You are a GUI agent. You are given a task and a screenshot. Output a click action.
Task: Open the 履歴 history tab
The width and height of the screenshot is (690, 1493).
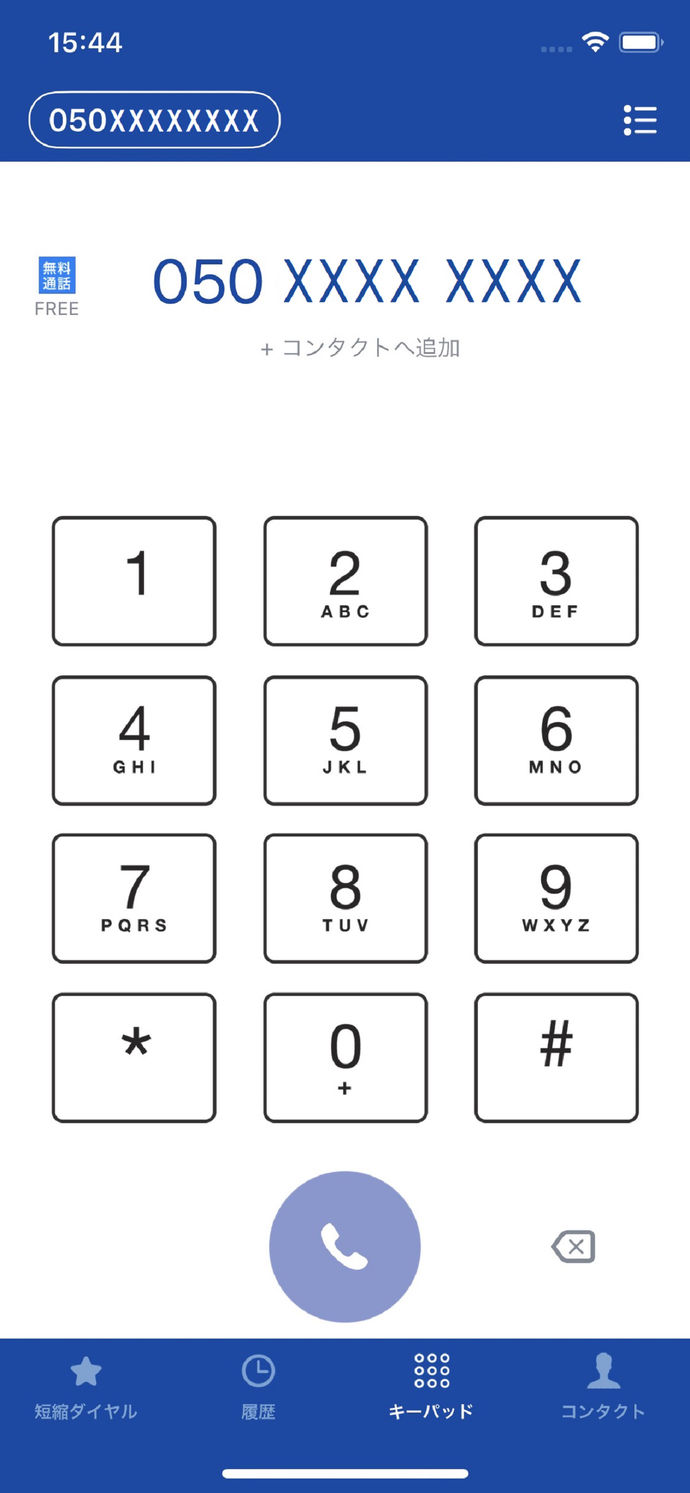click(258, 1388)
